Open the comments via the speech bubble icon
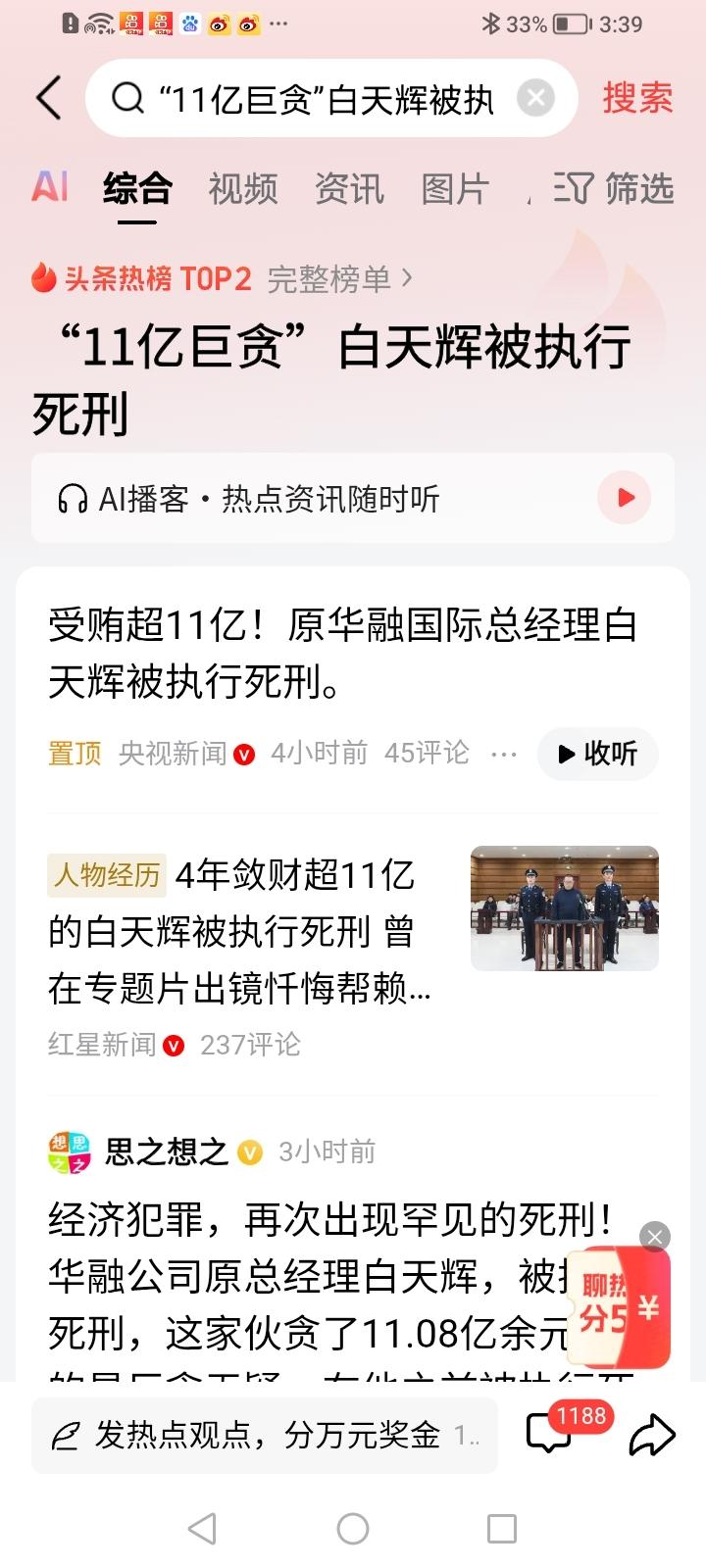Viewport: 706px width, 1568px height. coord(549,1435)
